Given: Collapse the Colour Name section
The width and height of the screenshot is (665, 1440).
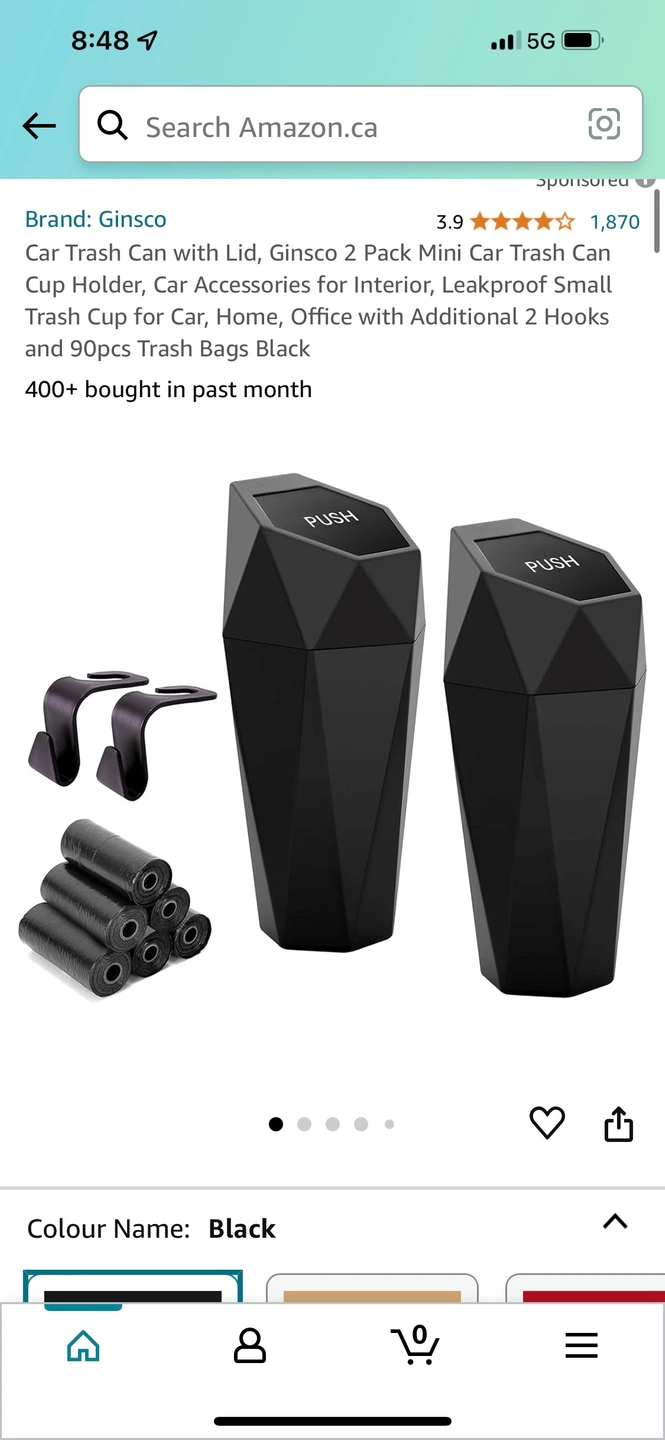Looking at the screenshot, I should [615, 1222].
